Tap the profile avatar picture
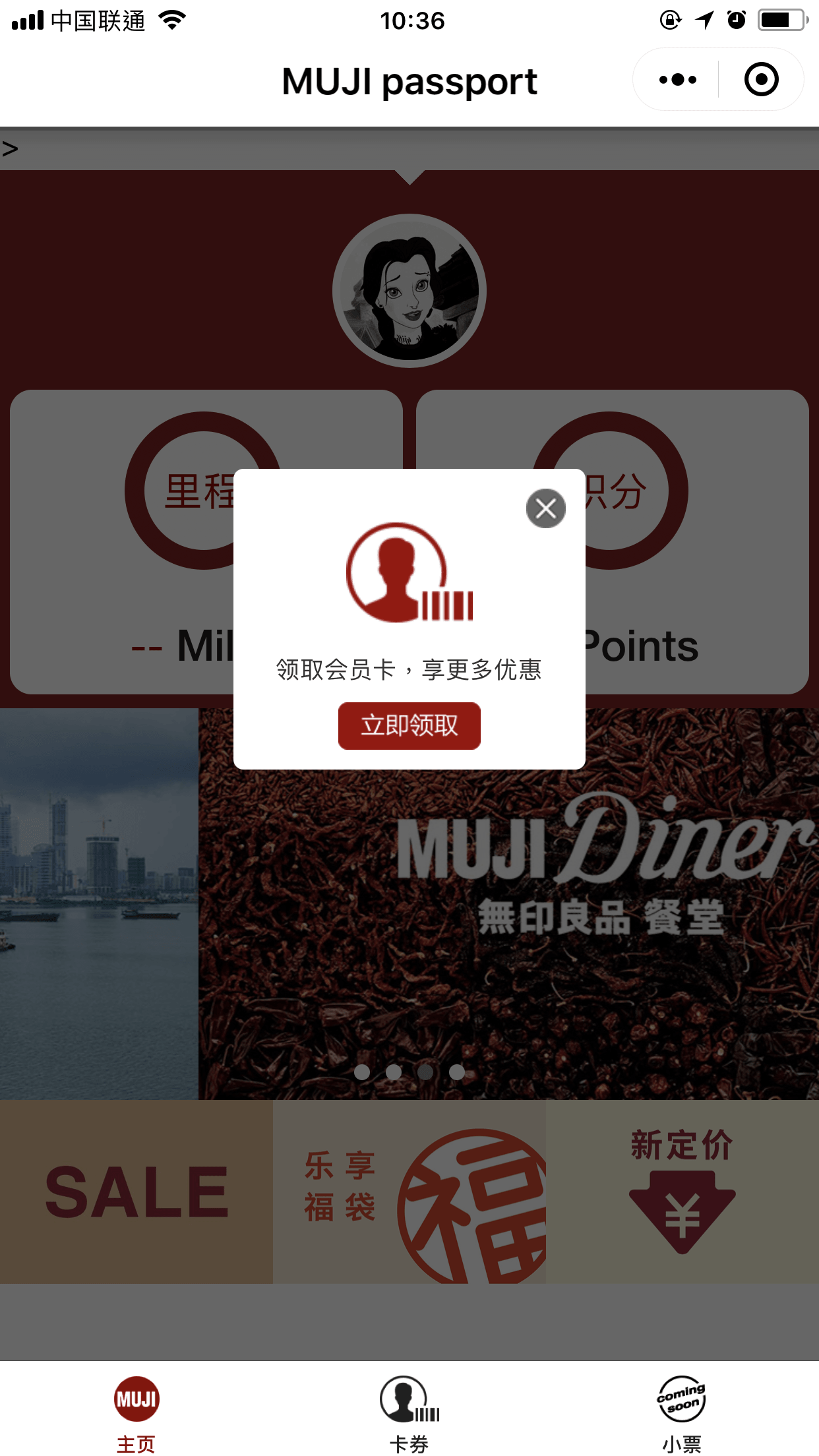Screen dimensions: 819x1456 point(409,291)
